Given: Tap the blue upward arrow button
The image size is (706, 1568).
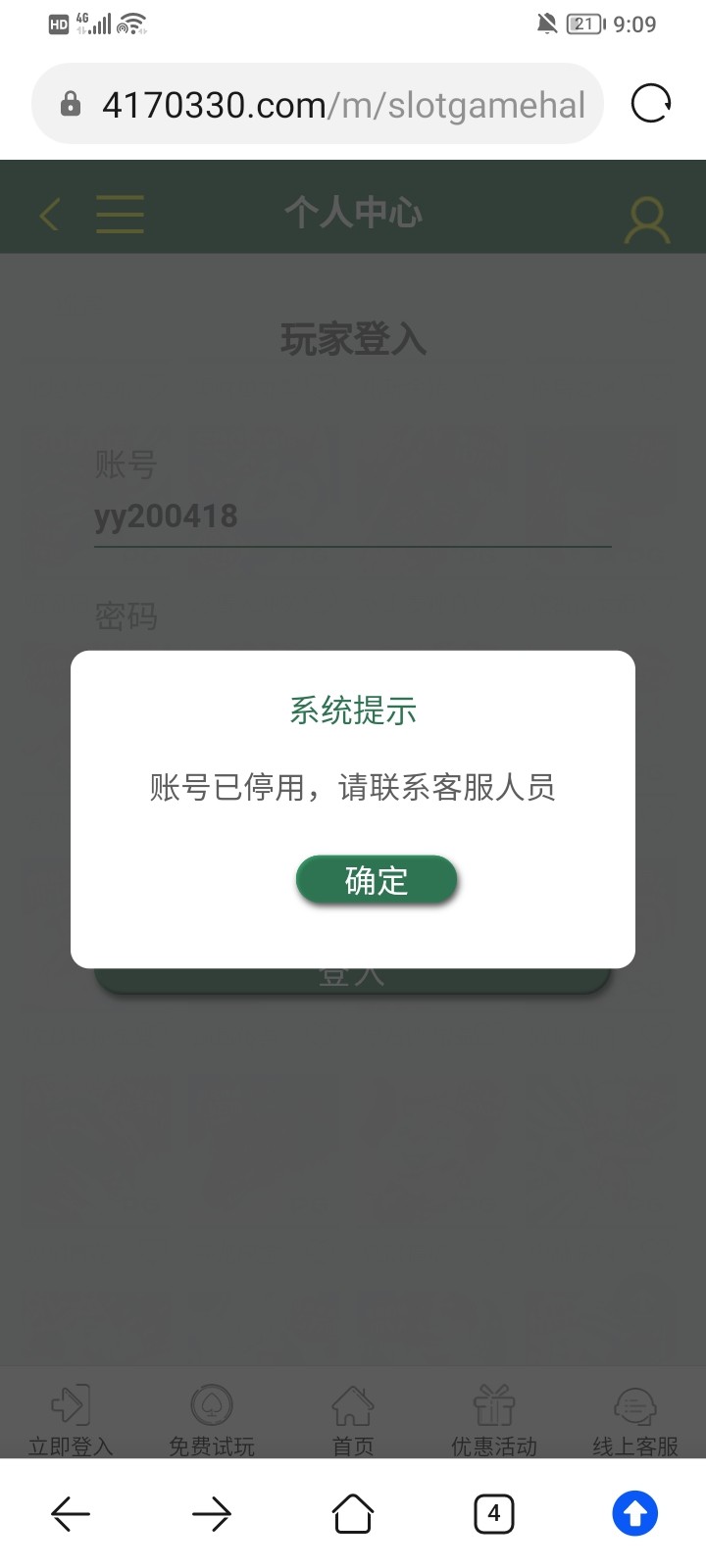Looking at the screenshot, I should [x=635, y=1514].
